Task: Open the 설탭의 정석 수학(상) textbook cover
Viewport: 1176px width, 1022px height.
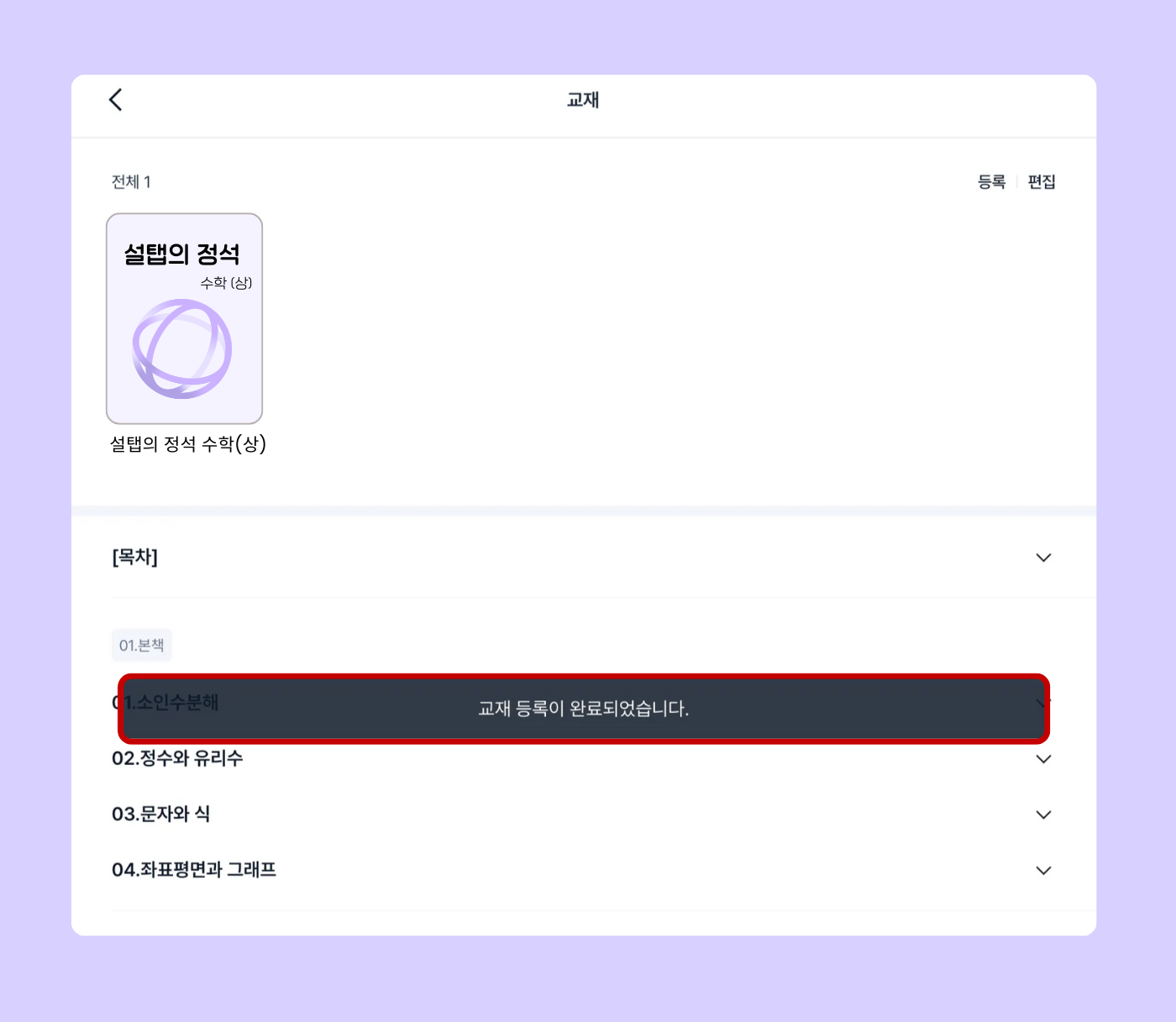Action: tap(184, 318)
